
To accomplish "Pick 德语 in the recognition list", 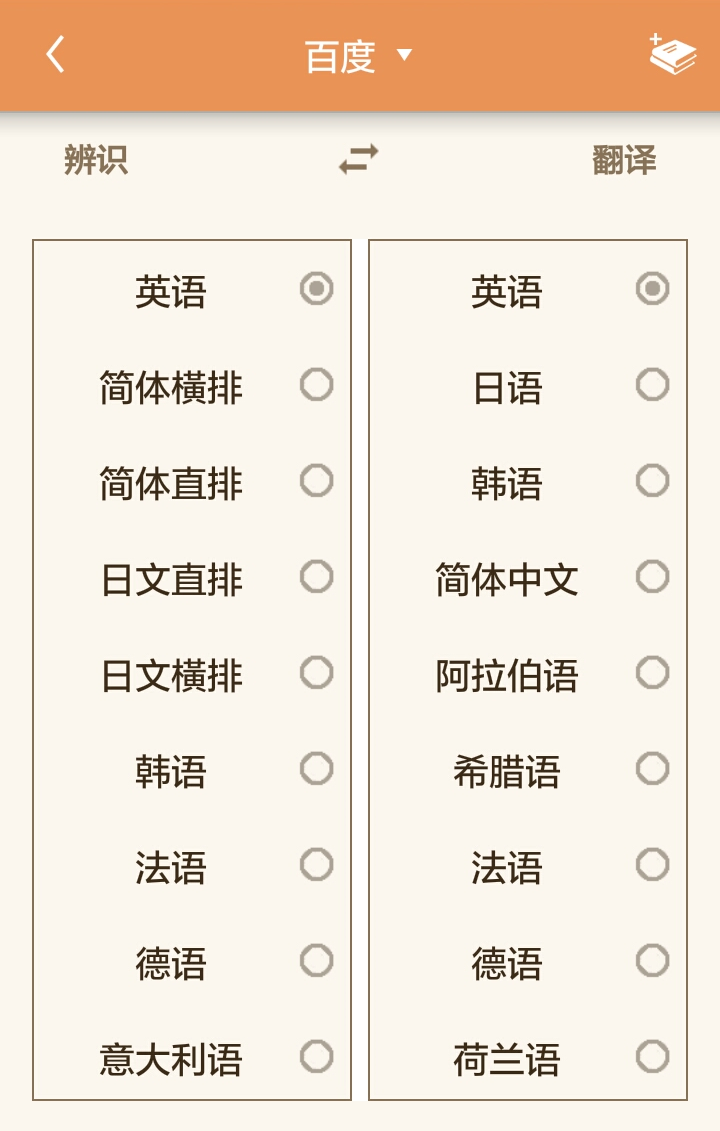I will [316, 961].
